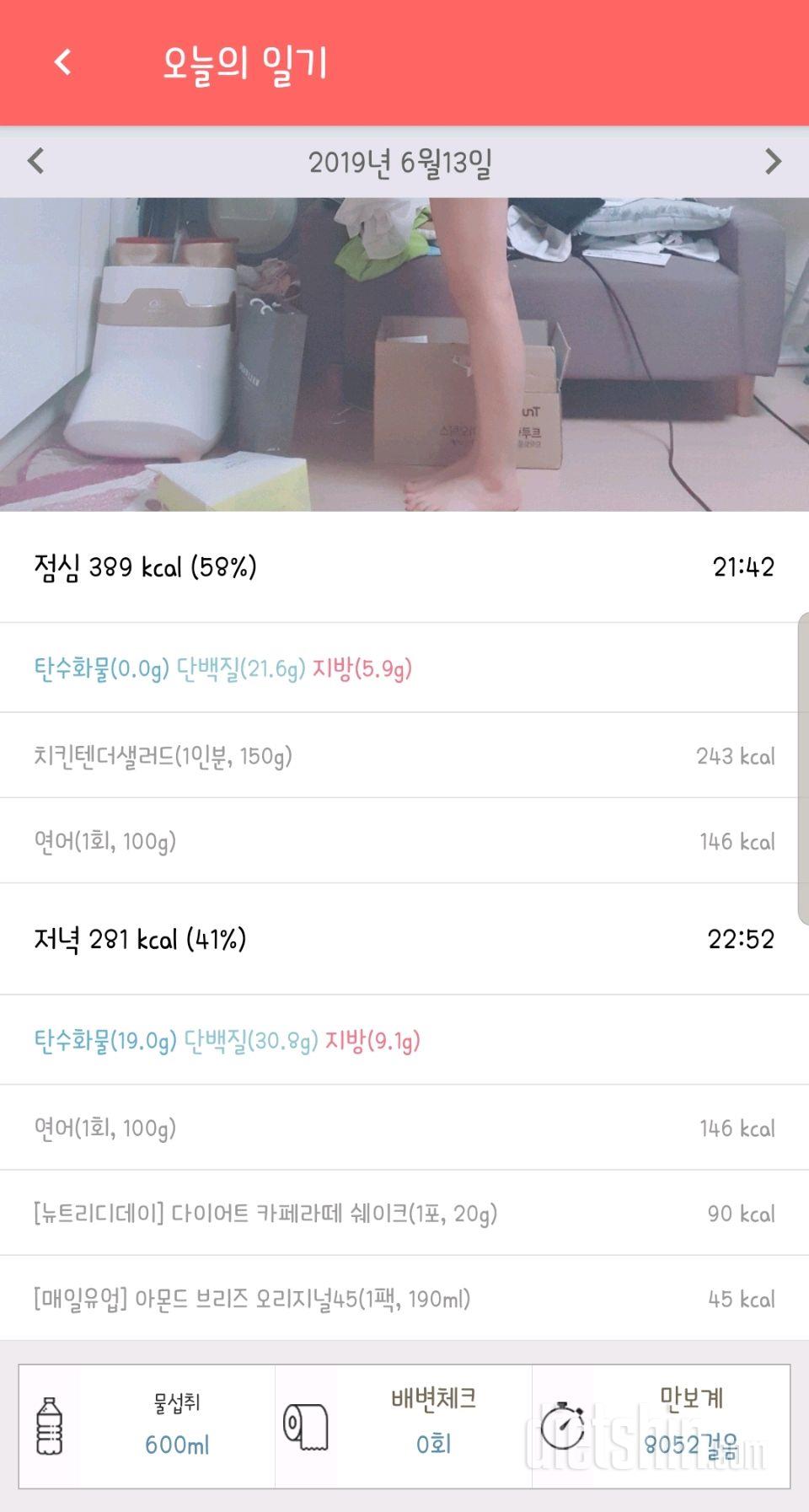Open the 물섭취 600ml water tracker

147,1426
